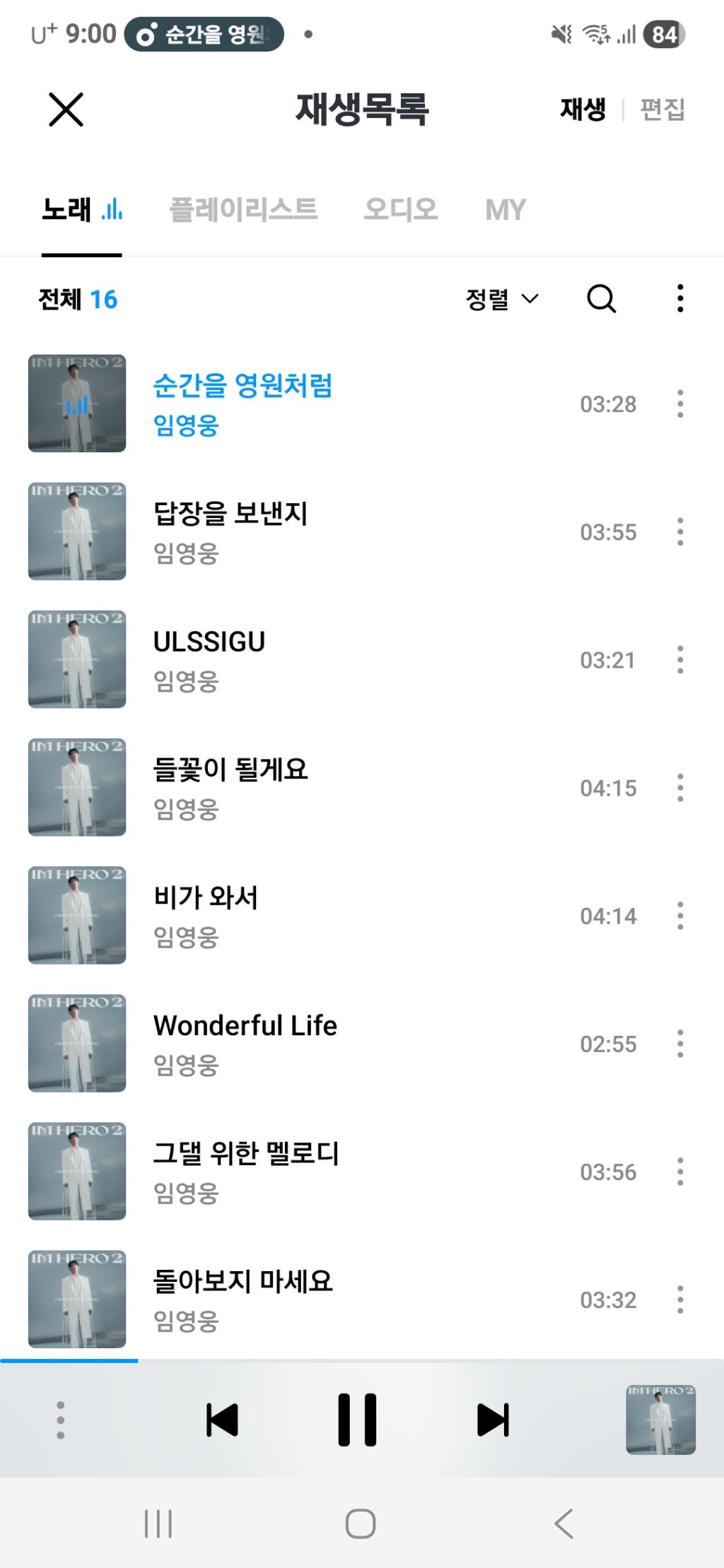Expand the 정렬 sort dropdown

click(x=502, y=299)
